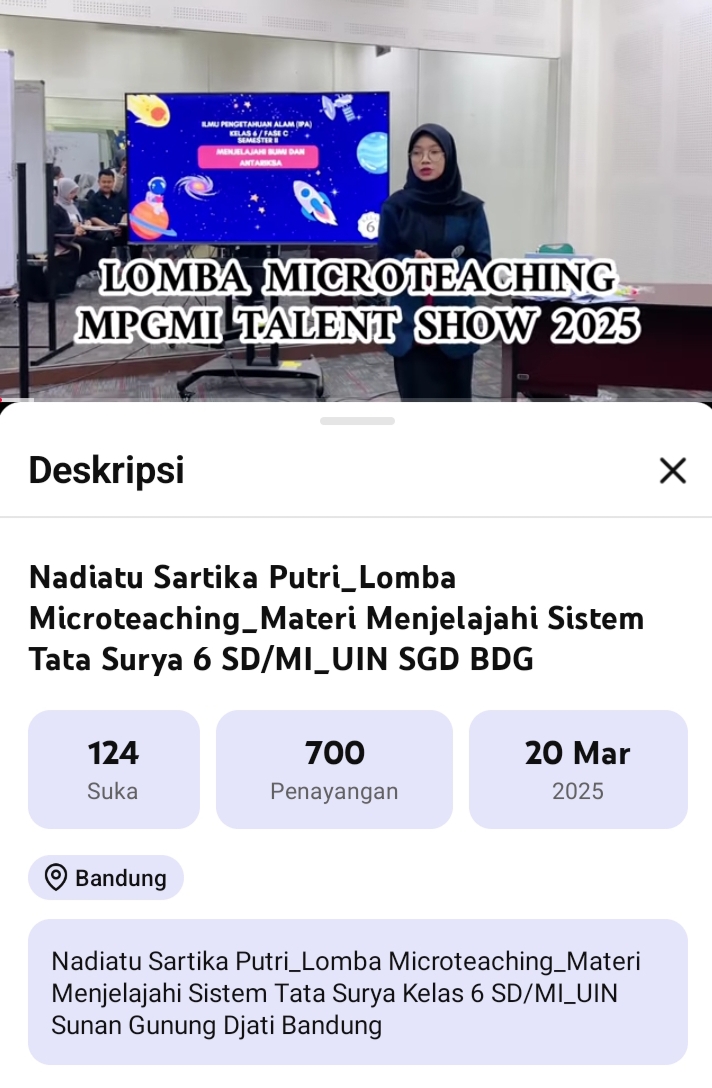Tap the video player above the description
The width and height of the screenshot is (712, 1088).
pos(356,200)
